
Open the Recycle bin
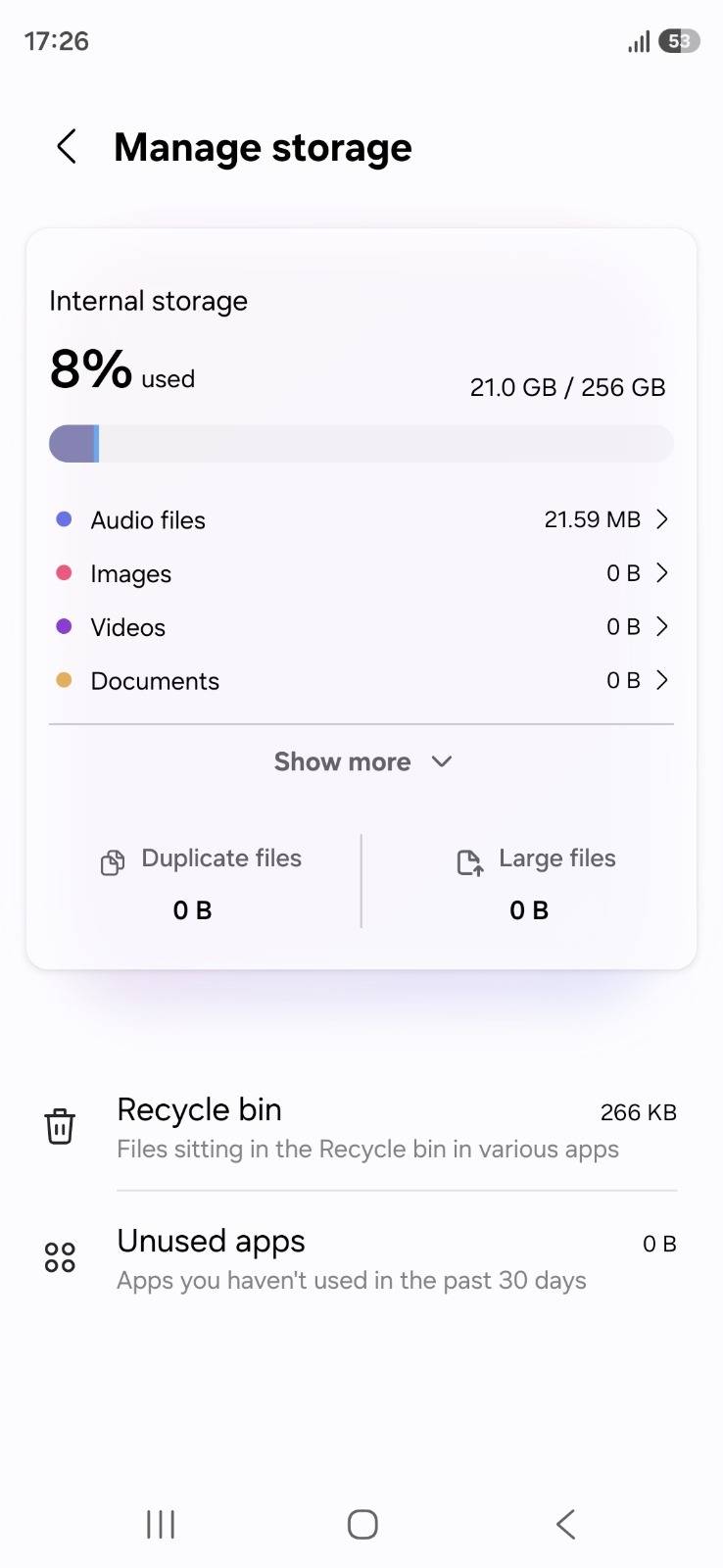(x=361, y=1128)
